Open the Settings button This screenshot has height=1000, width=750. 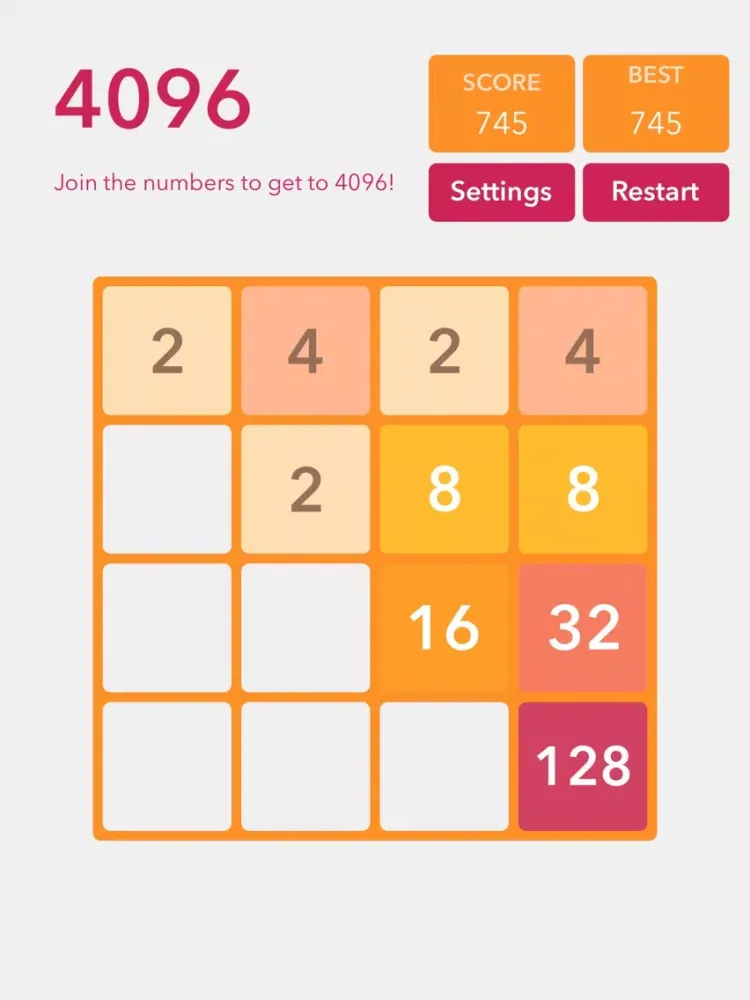point(501,192)
